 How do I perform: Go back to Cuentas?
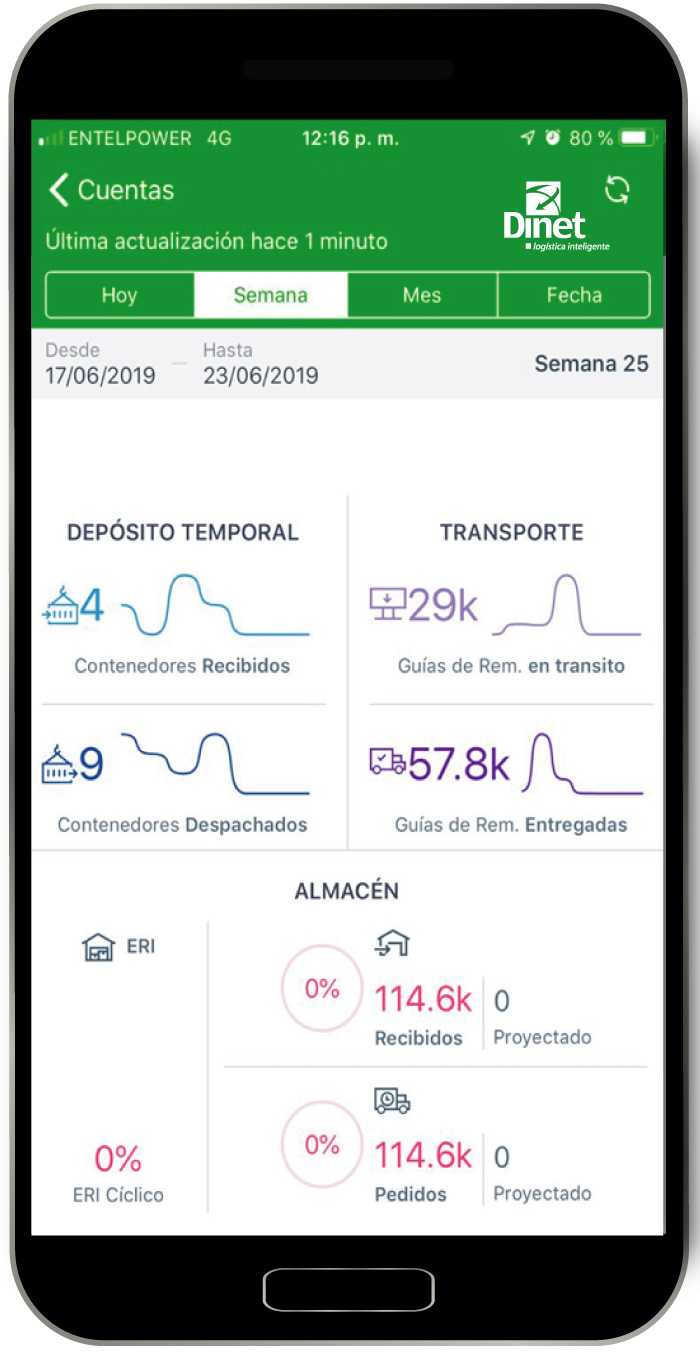point(110,190)
